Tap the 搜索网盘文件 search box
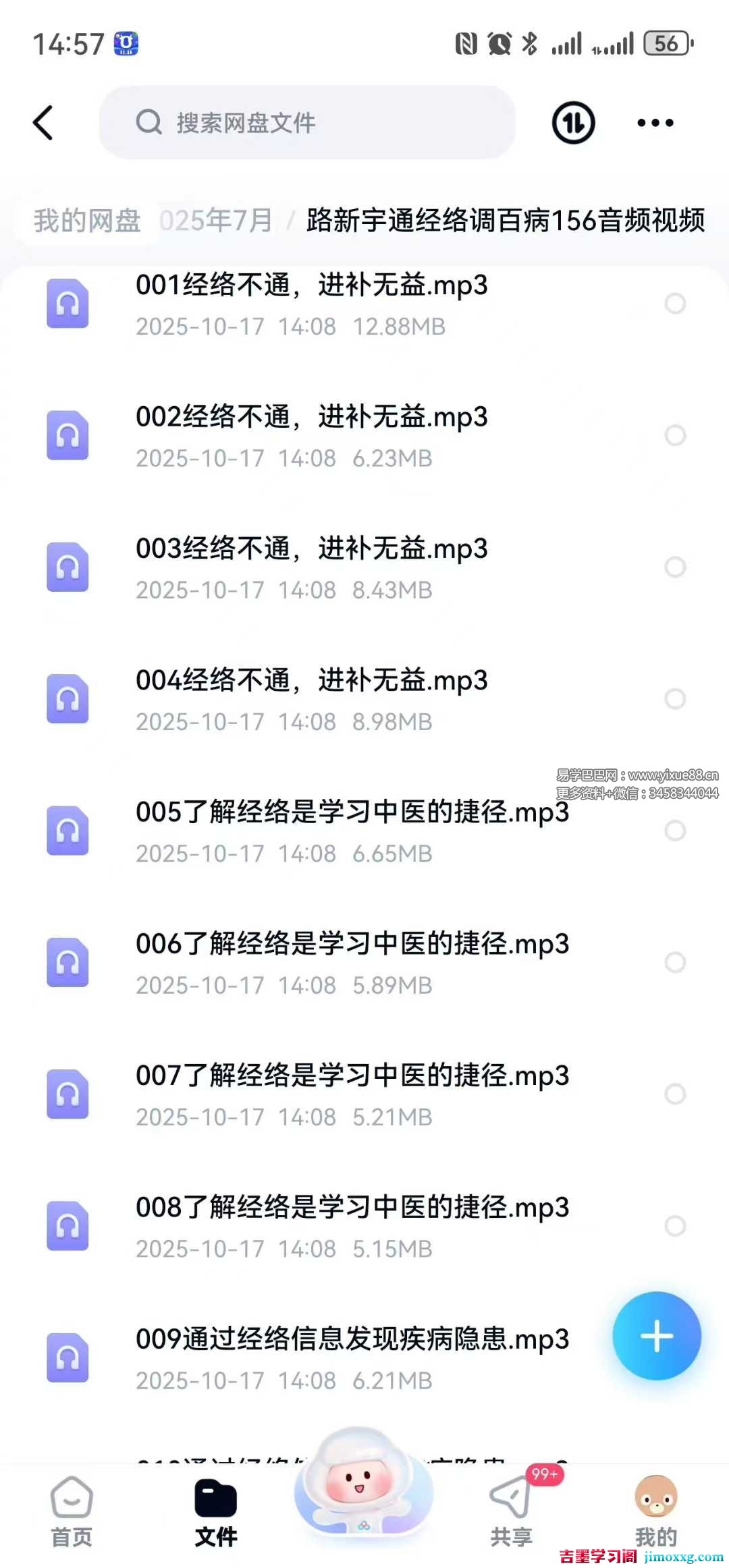The width and height of the screenshot is (729, 1568). (x=307, y=123)
